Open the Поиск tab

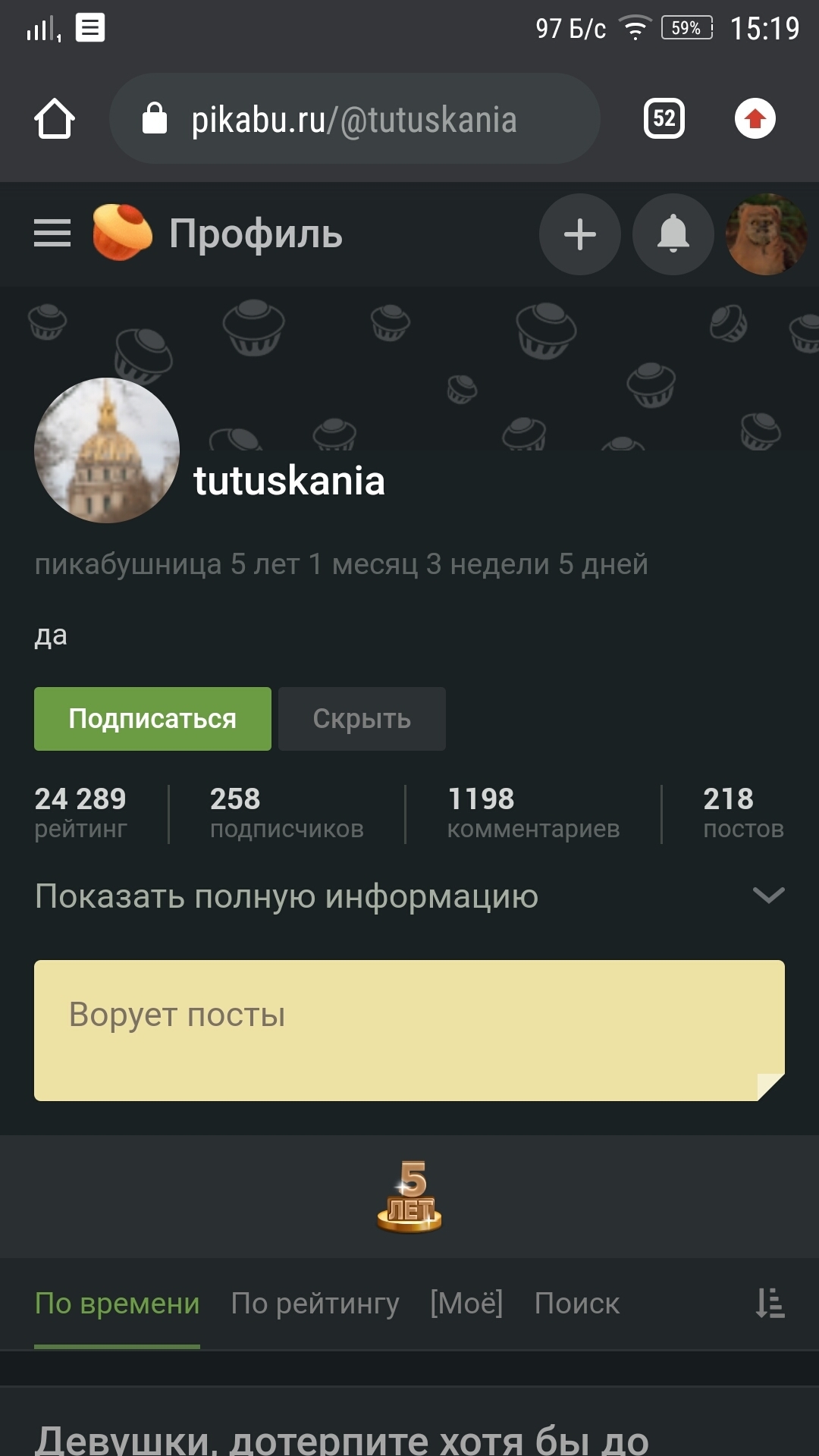[576, 1304]
